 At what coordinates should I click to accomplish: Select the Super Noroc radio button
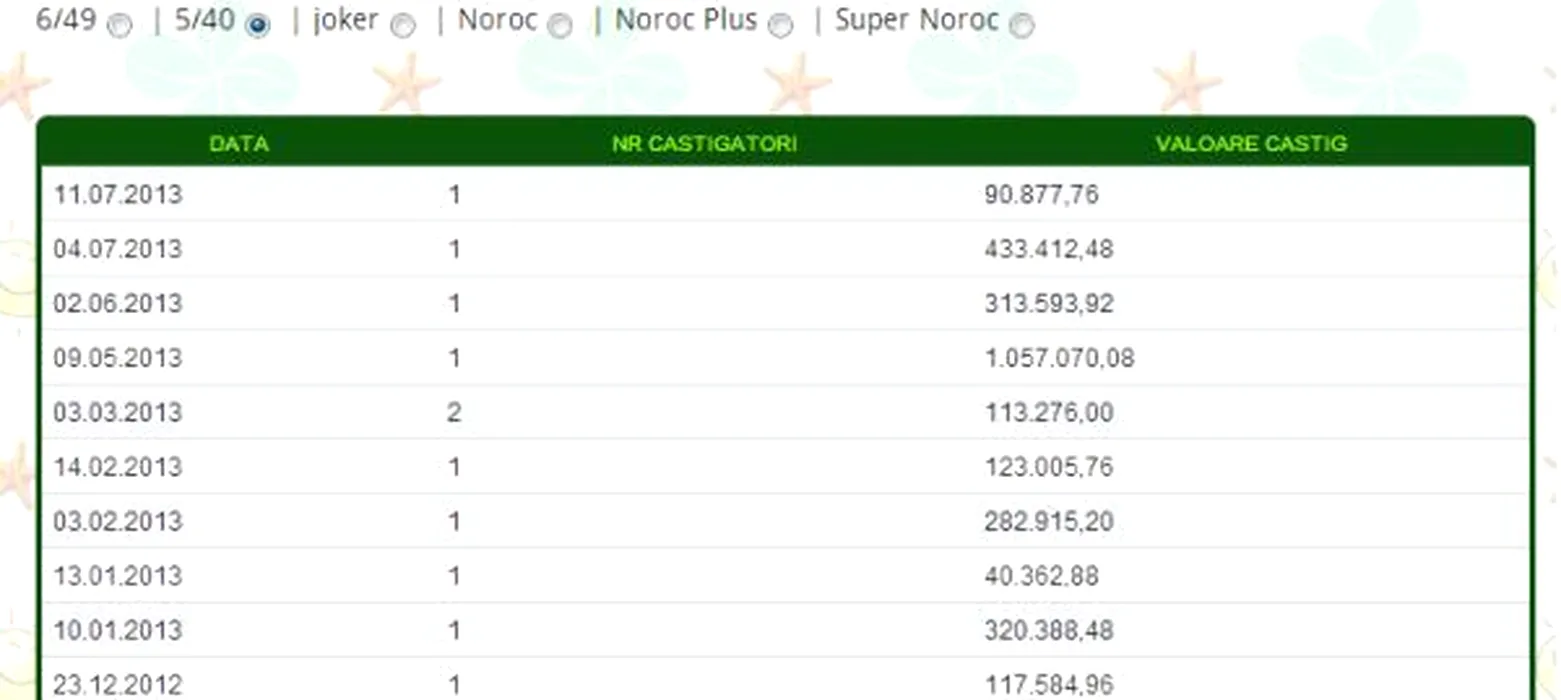(x=1021, y=26)
